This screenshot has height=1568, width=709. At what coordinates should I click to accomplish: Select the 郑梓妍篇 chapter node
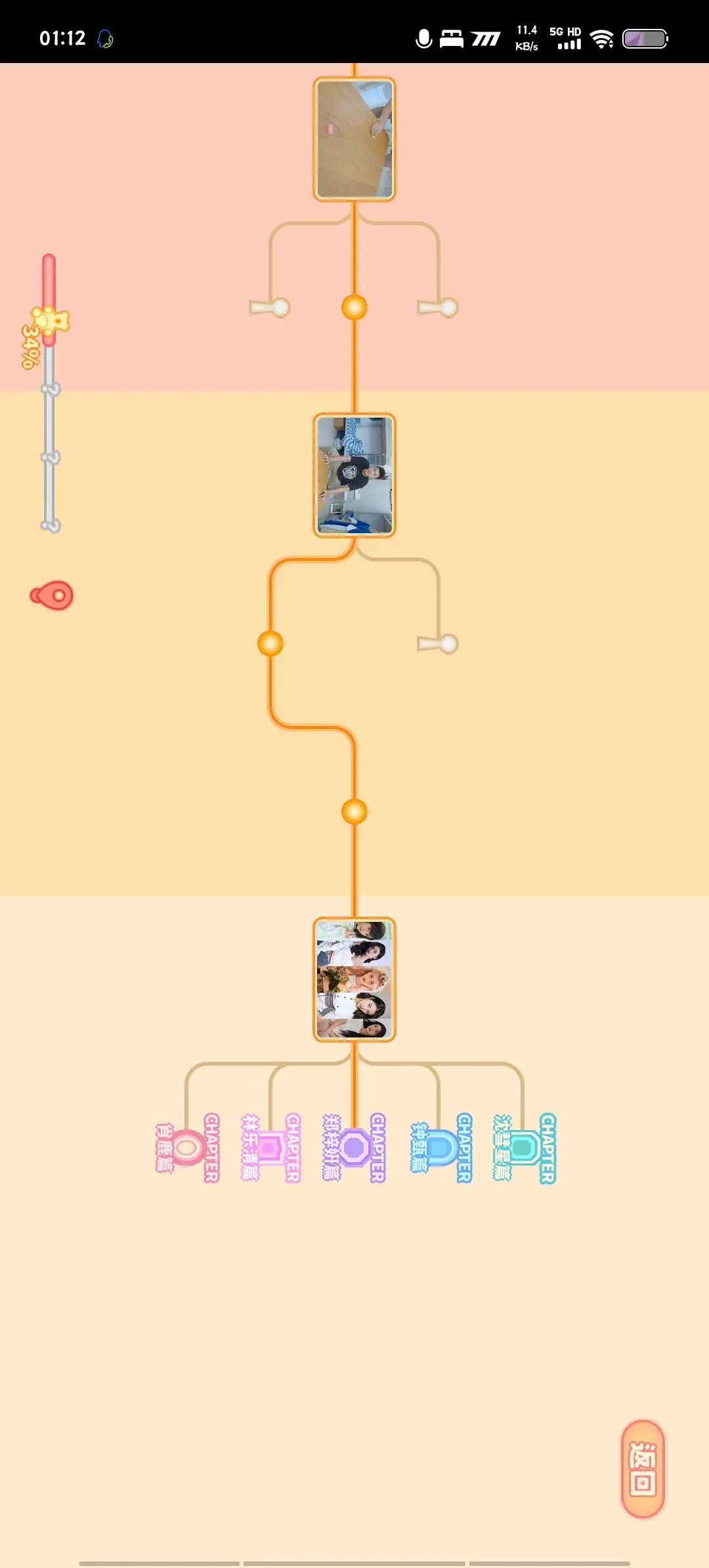click(355, 1148)
